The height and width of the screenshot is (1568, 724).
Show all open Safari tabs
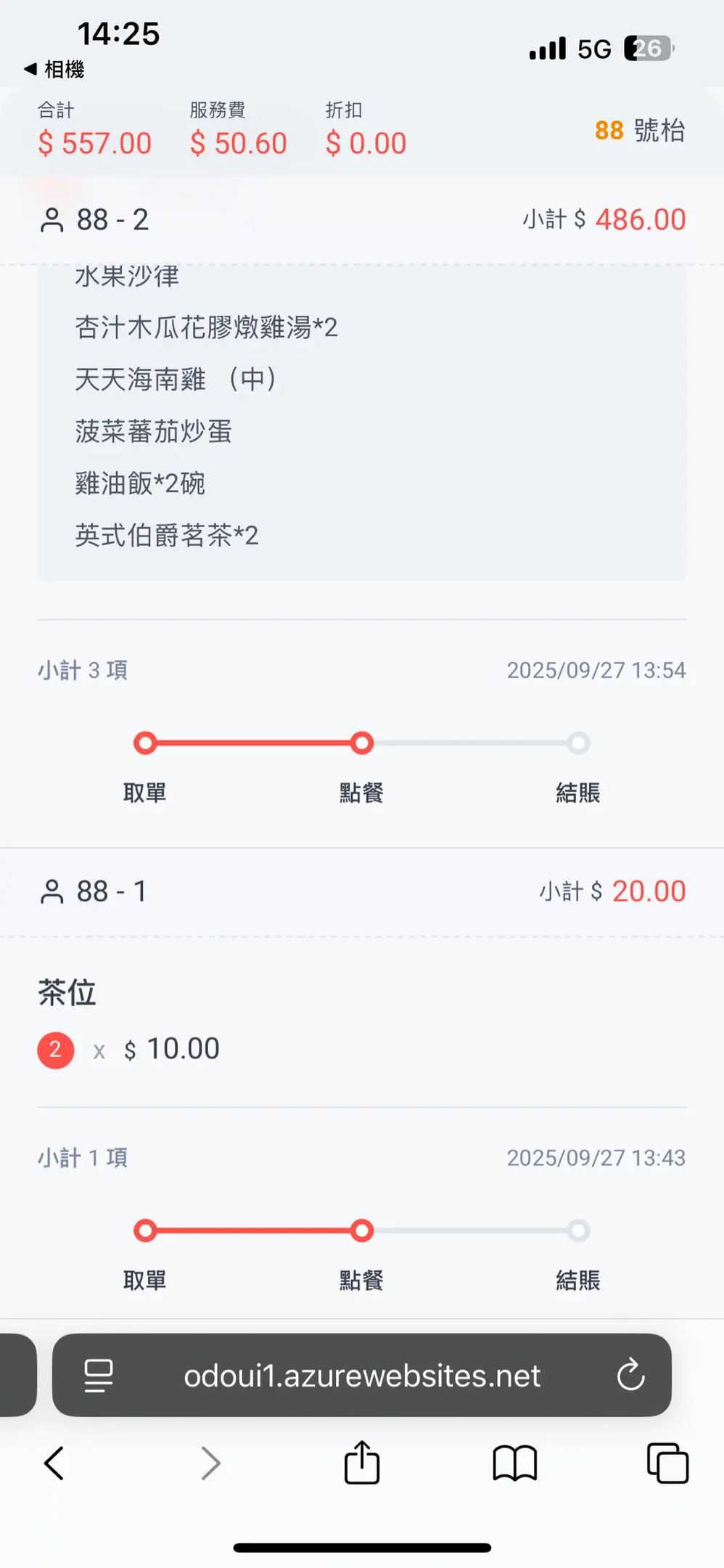tap(667, 1463)
